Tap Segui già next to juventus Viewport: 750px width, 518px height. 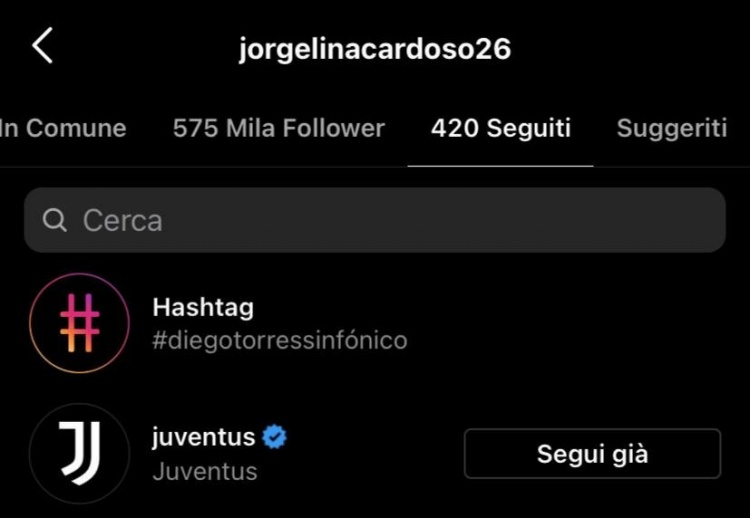point(592,454)
